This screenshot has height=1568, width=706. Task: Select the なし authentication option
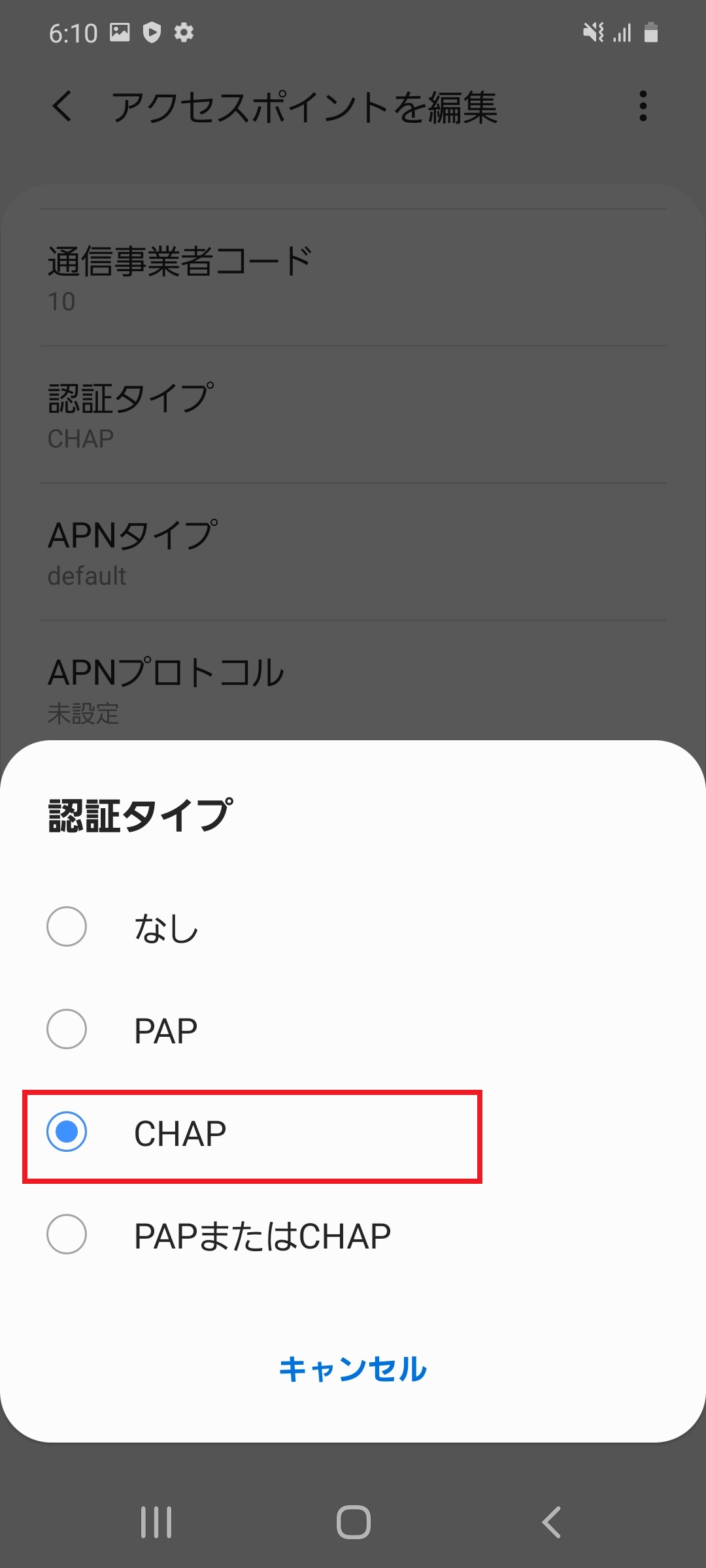[x=67, y=926]
